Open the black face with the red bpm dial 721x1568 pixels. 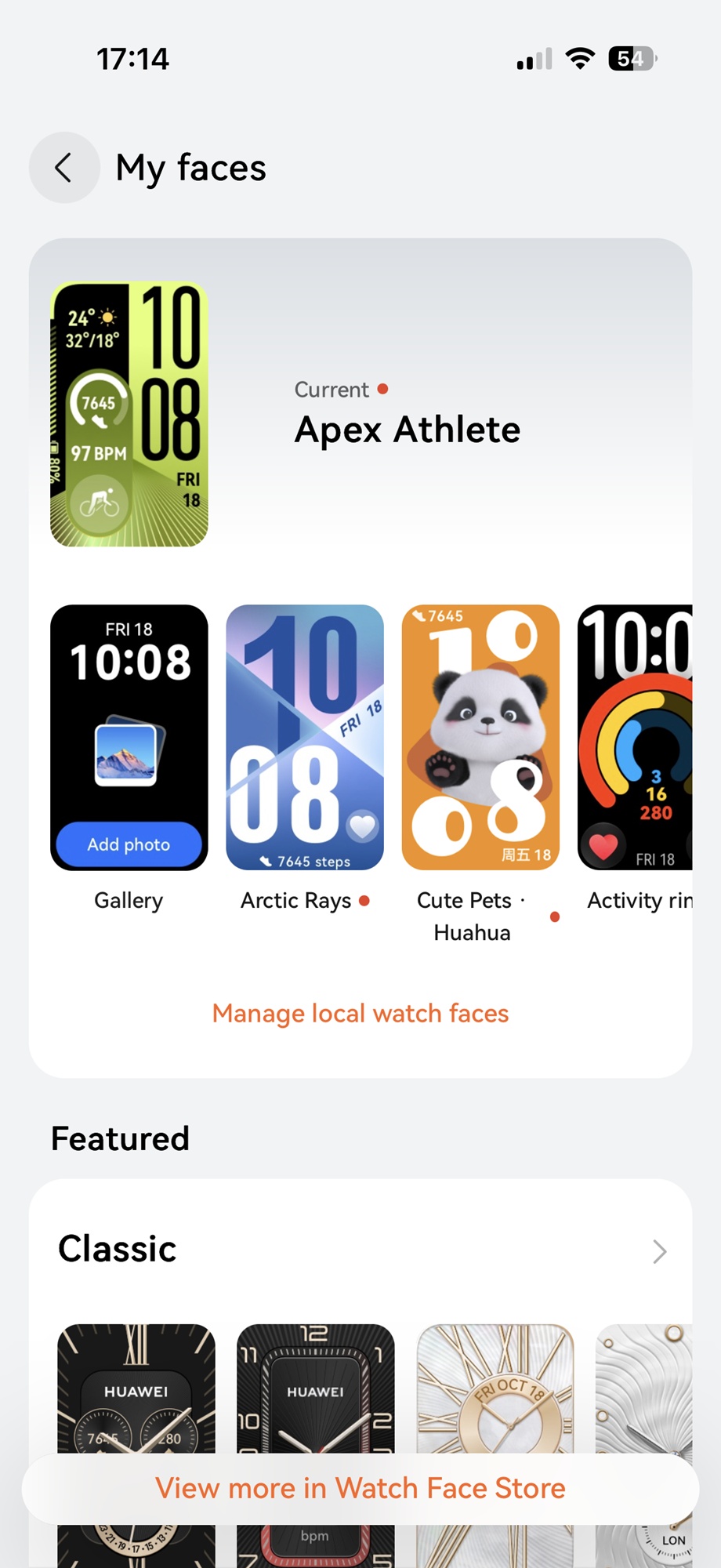pyautogui.click(x=315, y=1388)
